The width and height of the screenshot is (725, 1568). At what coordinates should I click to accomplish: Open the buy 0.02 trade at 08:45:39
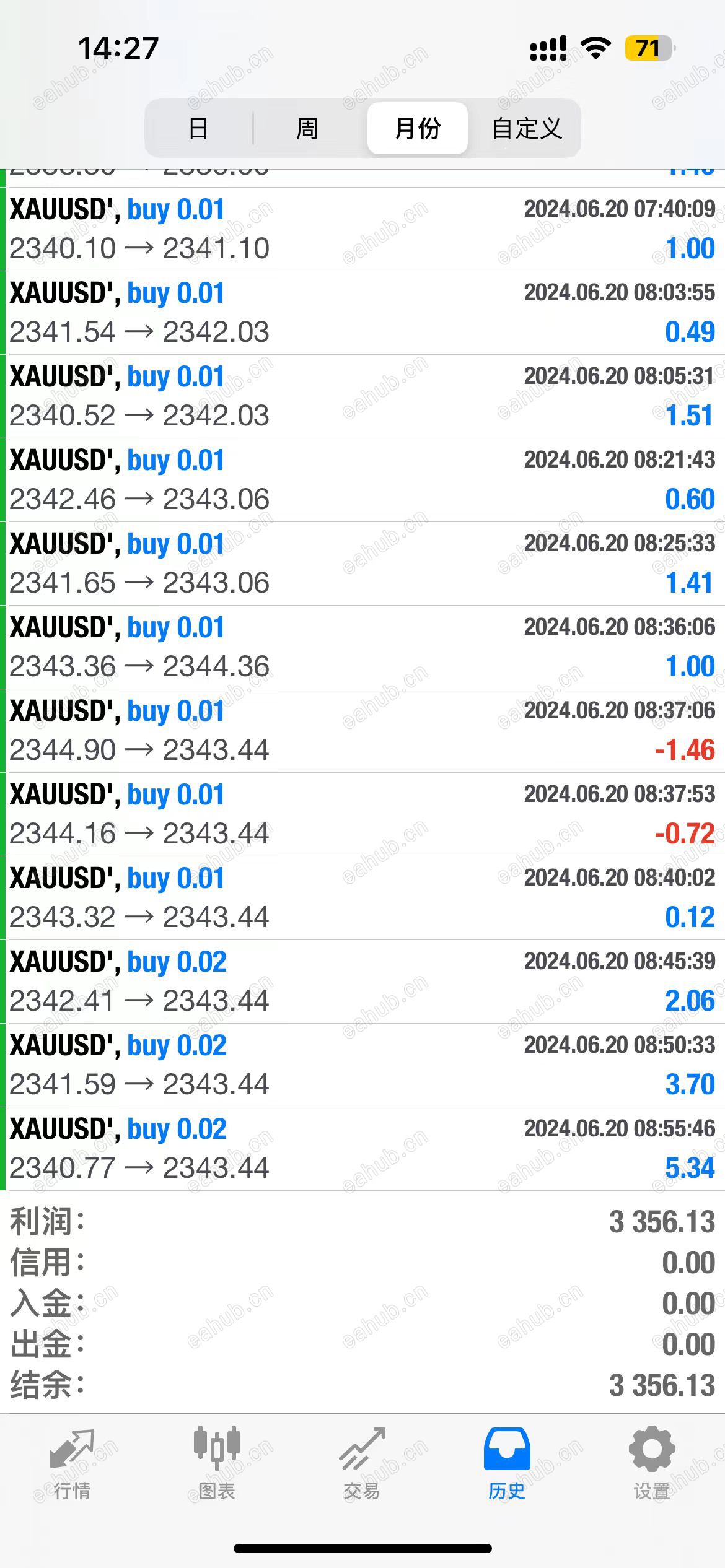(x=362, y=982)
